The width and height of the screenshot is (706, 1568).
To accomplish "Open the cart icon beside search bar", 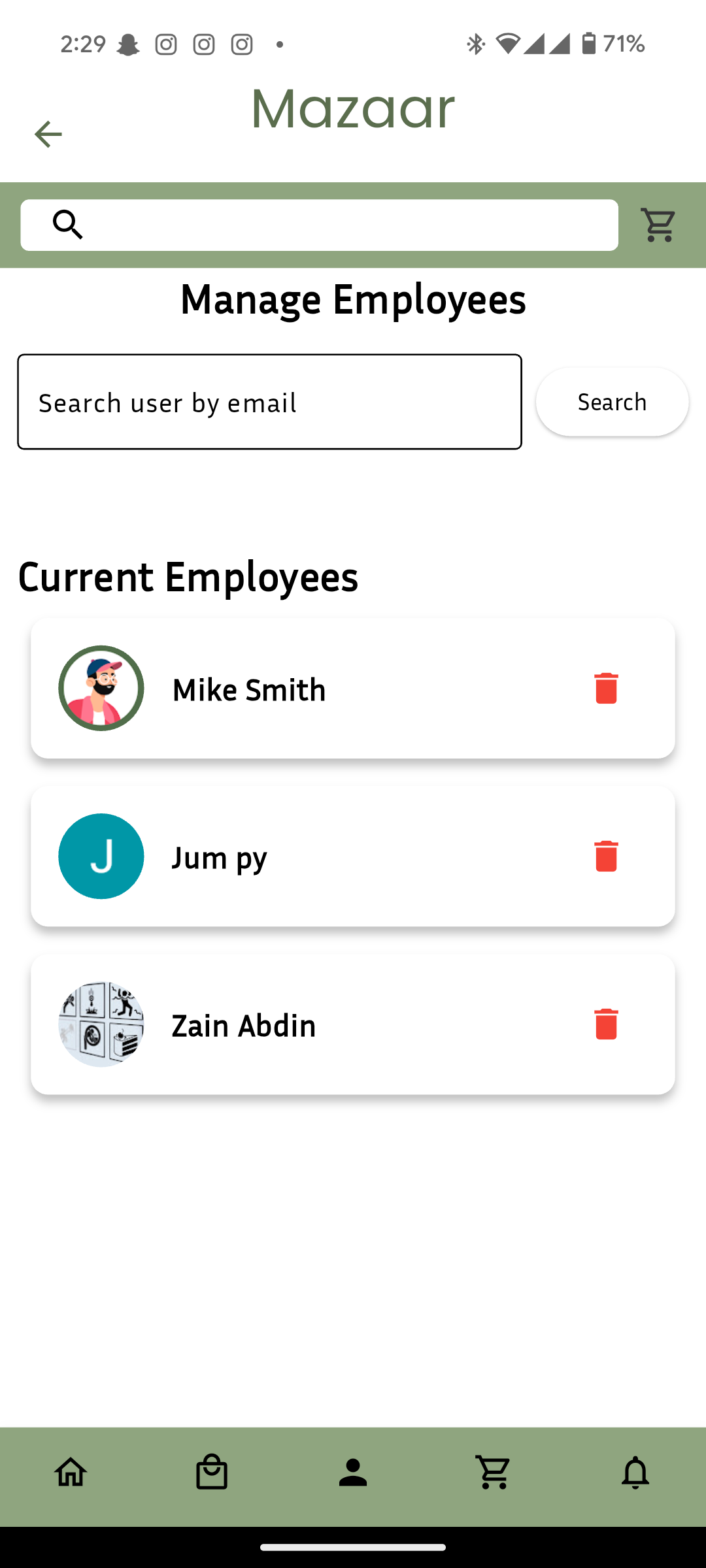I will [x=658, y=225].
